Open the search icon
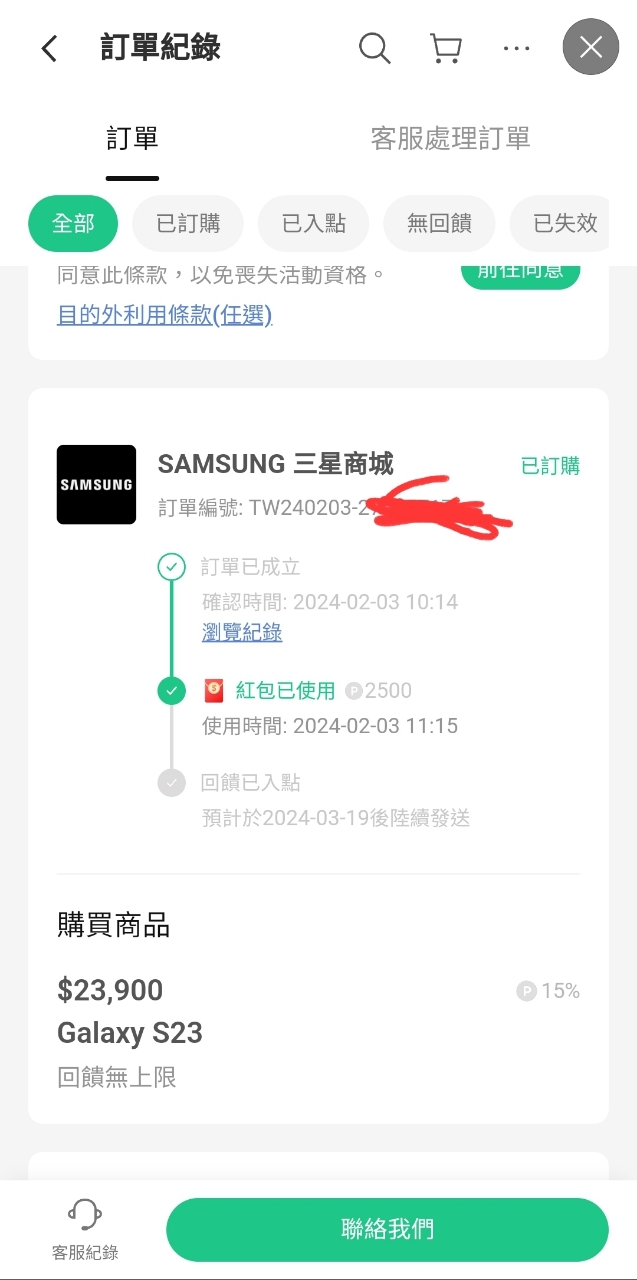Image resolution: width=637 pixels, height=1280 pixels. pos(374,48)
